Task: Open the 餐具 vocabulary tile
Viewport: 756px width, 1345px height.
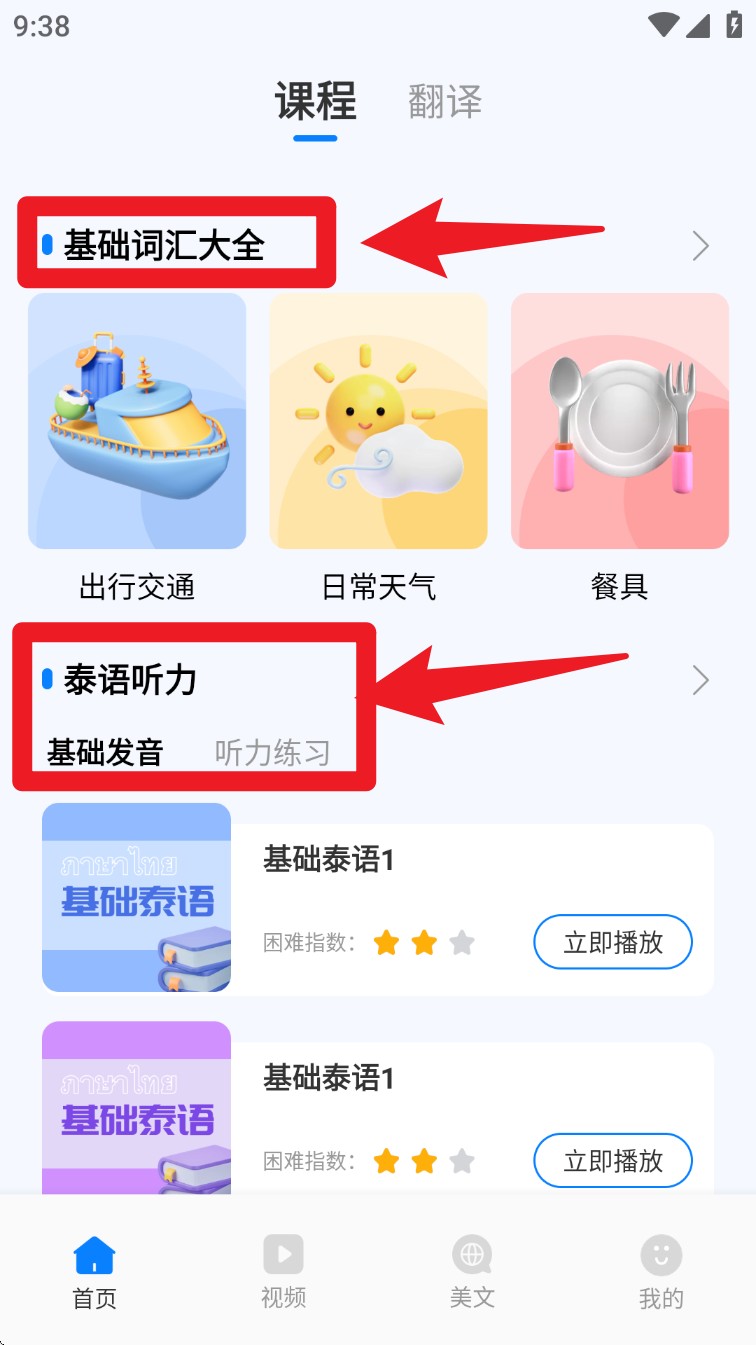Action: click(x=619, y=421)
